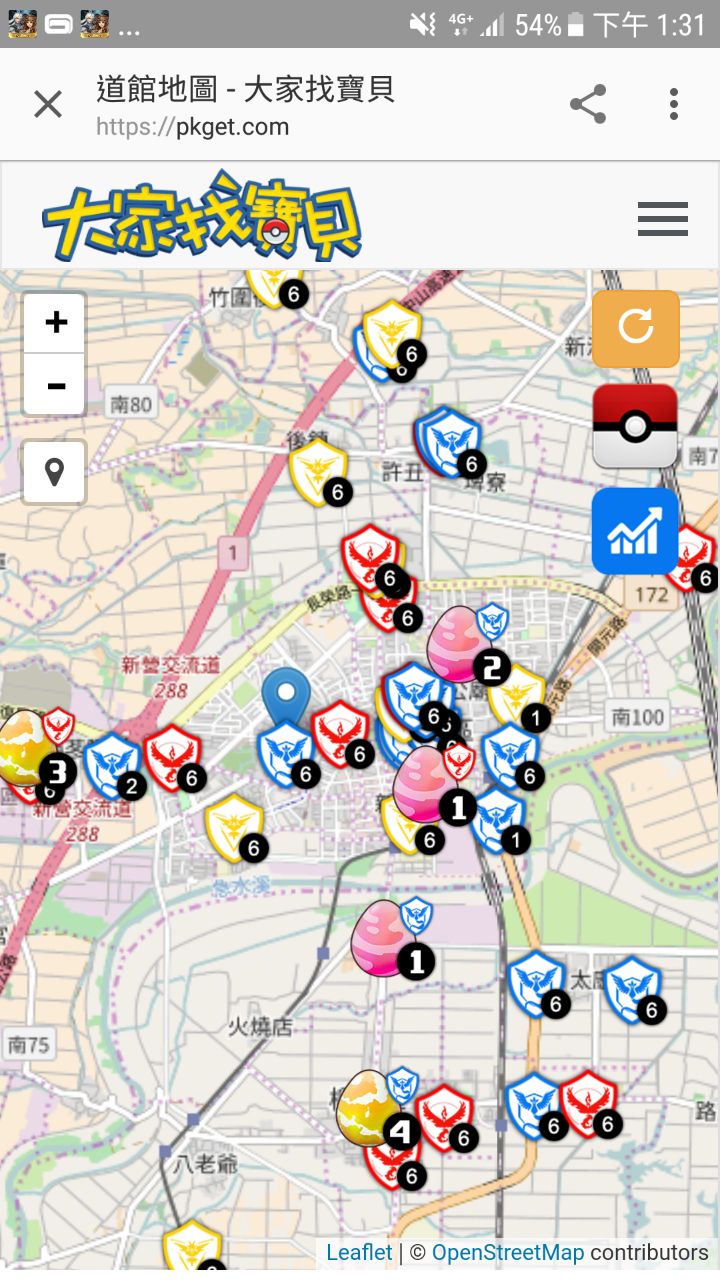Screen dimensions: 720x1280
Task: Open the OpenStreetMap contributors link
Action: pos(507,1252)
